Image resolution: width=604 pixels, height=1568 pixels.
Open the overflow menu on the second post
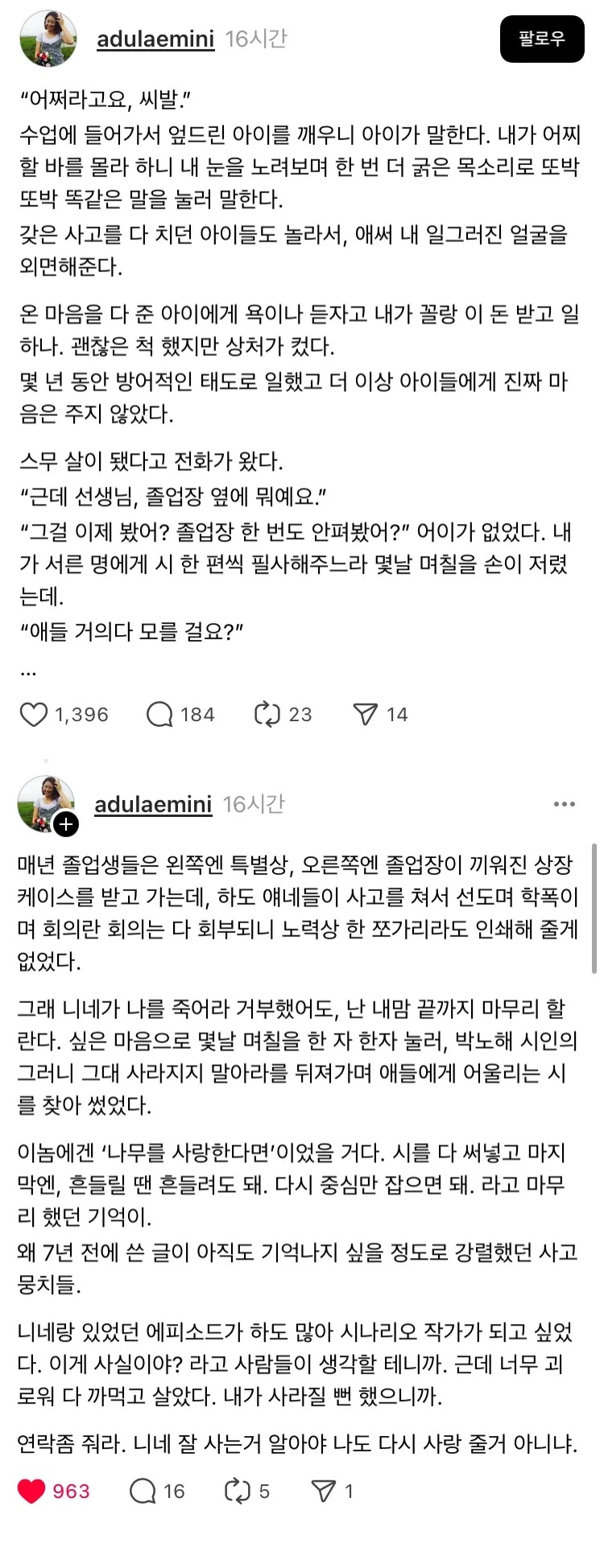[565, 804]
